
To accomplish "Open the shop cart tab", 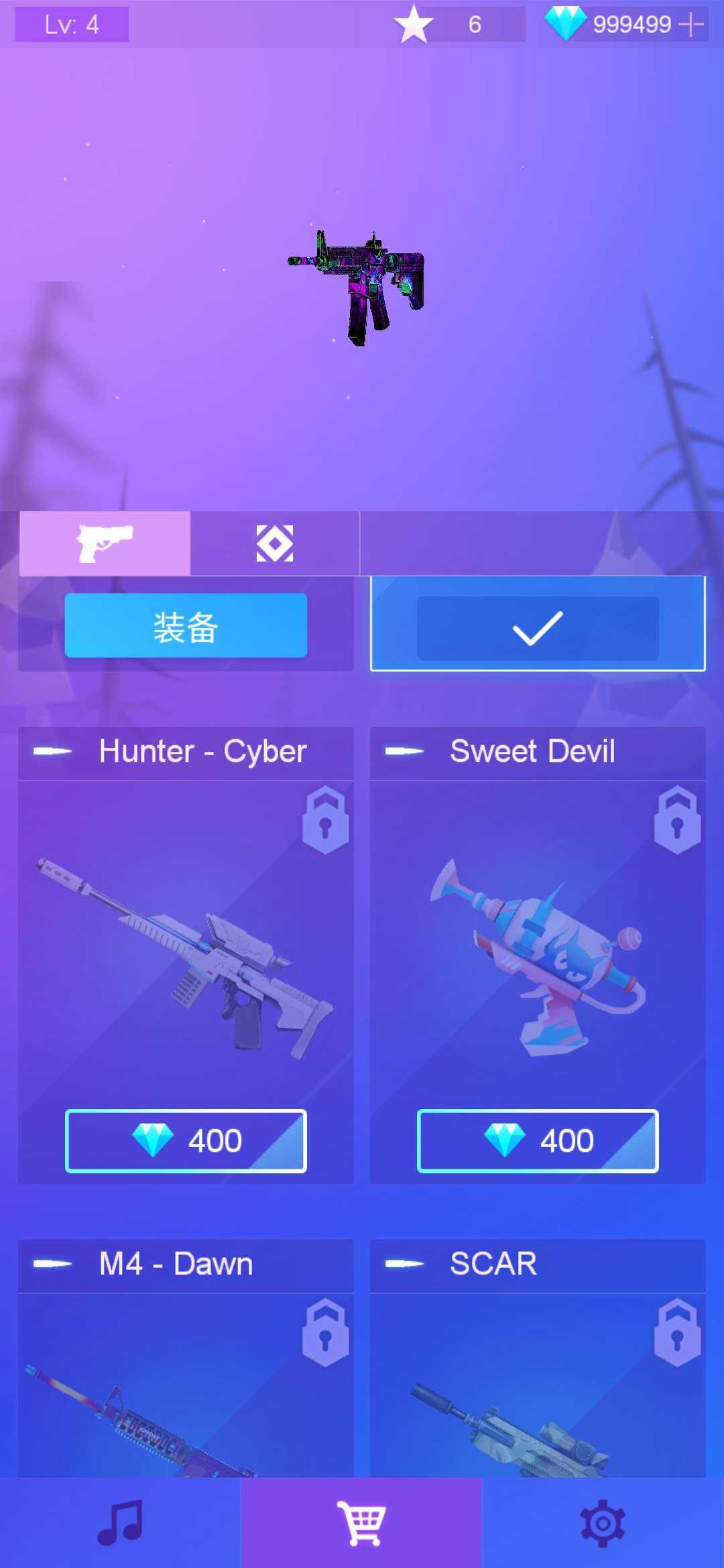I will pyautogui.click(x=361, y=1522).
